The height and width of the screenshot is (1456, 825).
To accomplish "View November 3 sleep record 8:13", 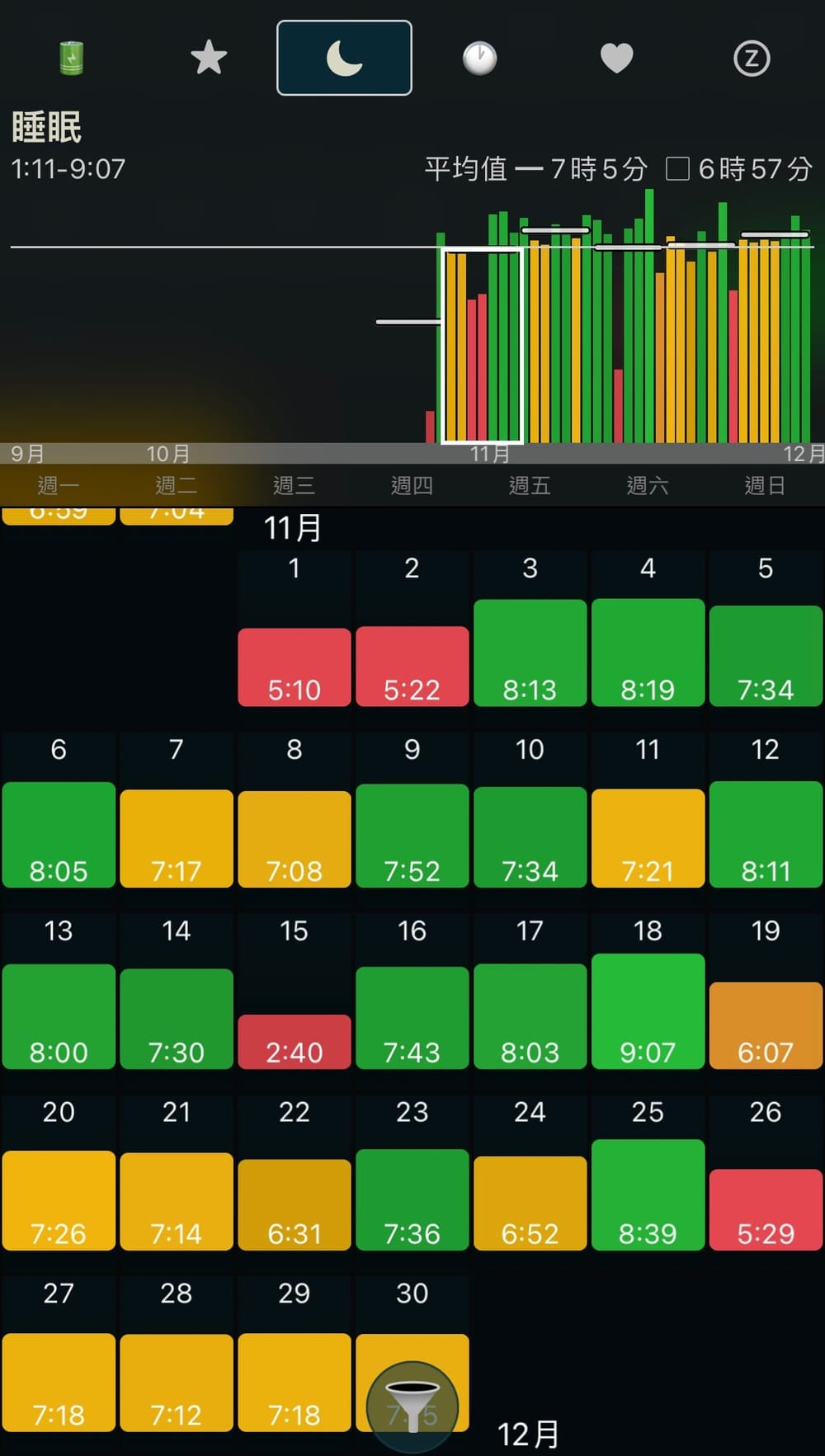I will coord(530,653).
